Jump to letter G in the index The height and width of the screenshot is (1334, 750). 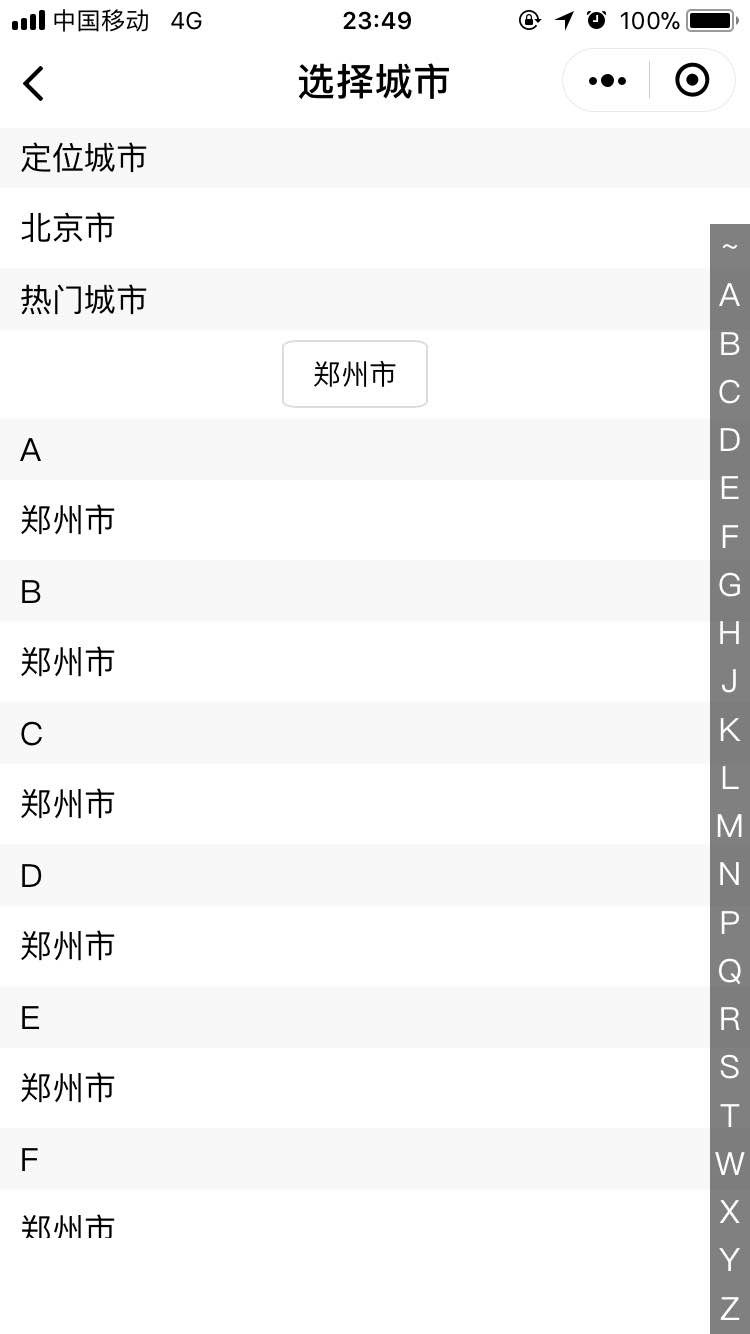(729, 585)
